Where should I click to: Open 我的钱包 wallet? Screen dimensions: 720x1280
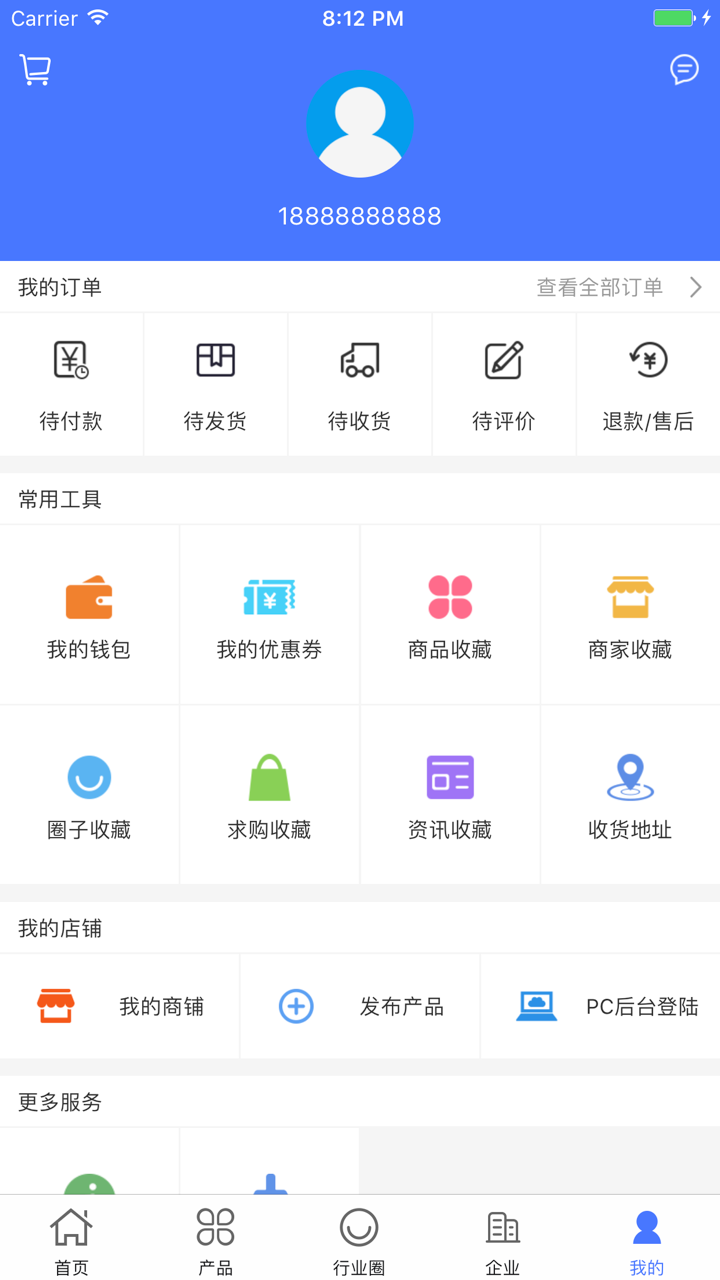coord(90,614)
